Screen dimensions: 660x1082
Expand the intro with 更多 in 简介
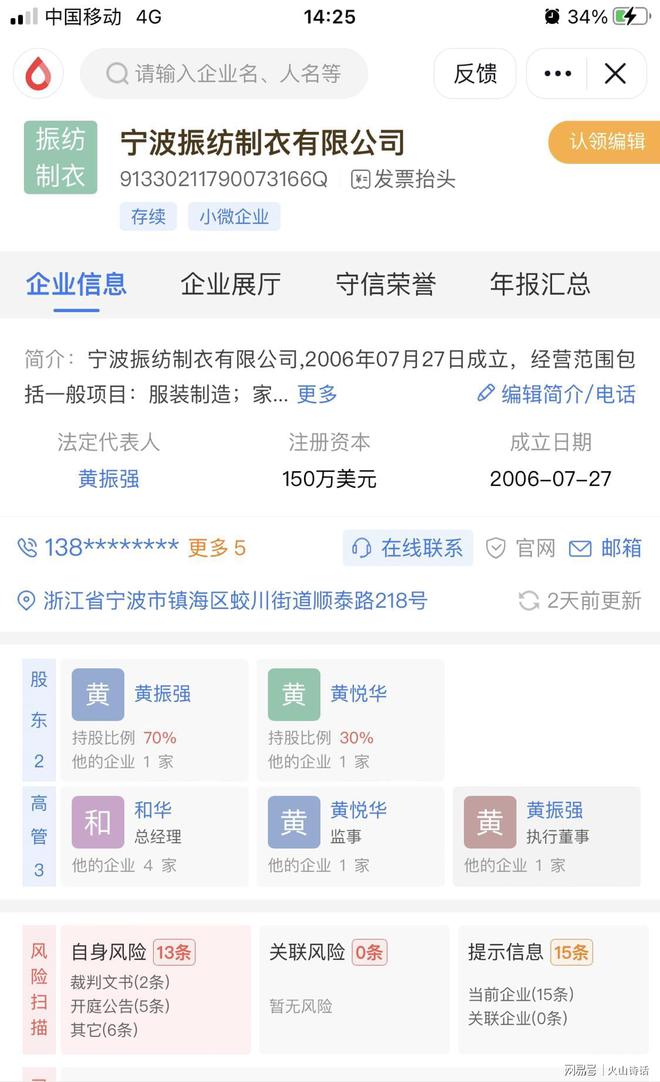click(x=317, y=394)
